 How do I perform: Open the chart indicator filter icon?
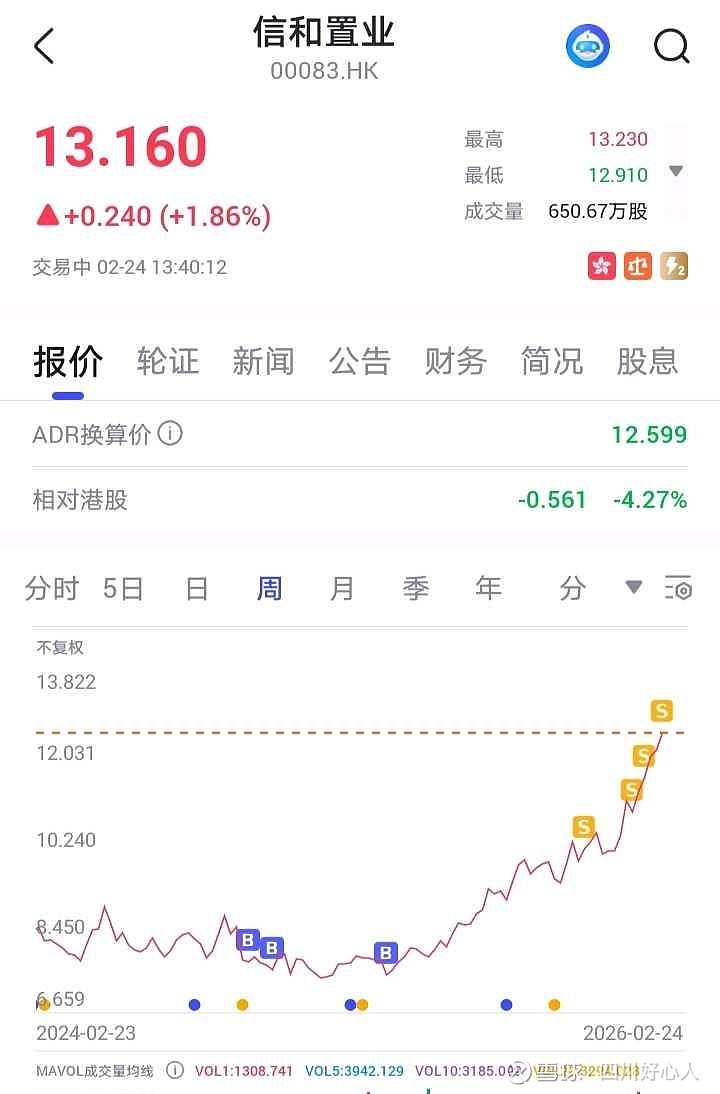click(x=678, y=589)
